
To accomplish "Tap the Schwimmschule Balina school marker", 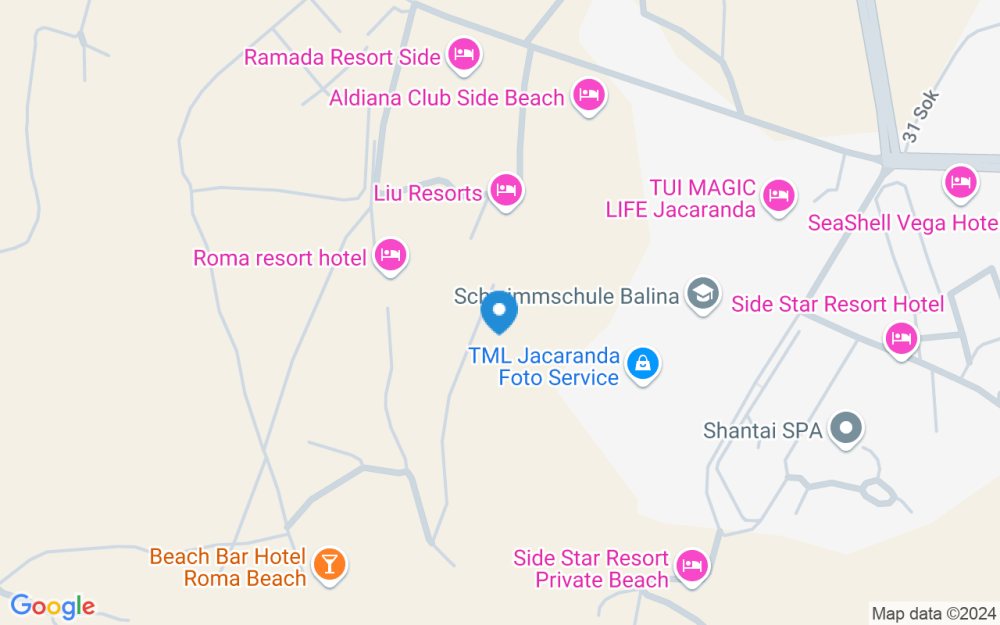I will pos(703,294).
